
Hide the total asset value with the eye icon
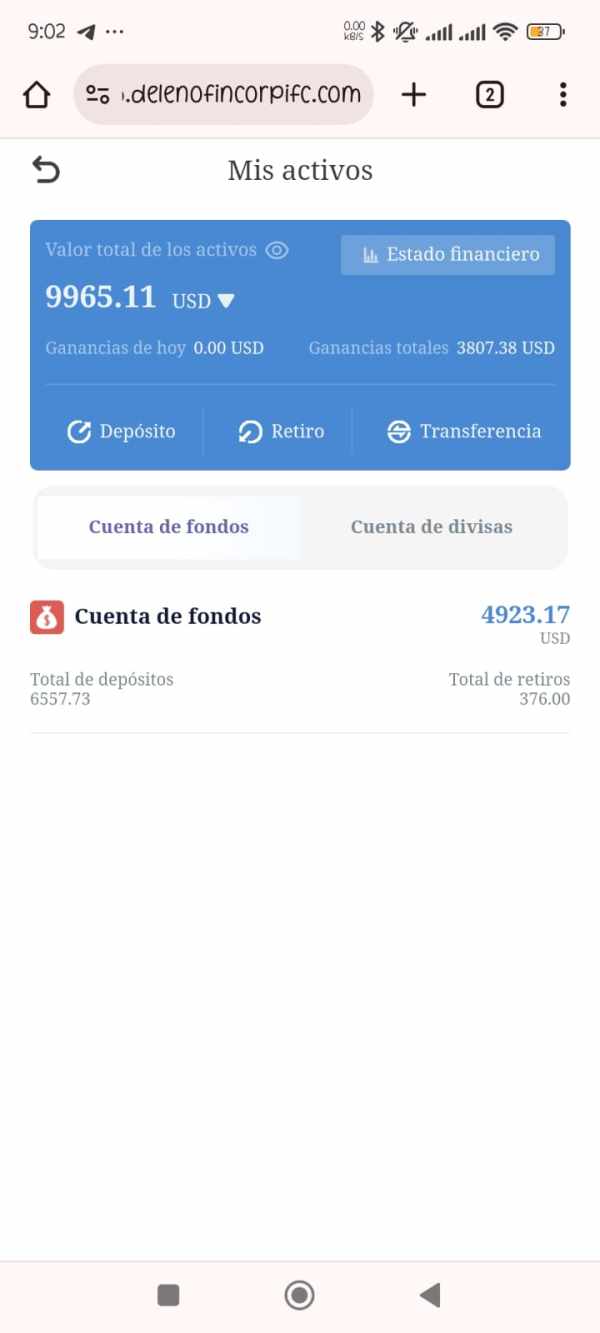pyautogui.click(x=277, y=250)
